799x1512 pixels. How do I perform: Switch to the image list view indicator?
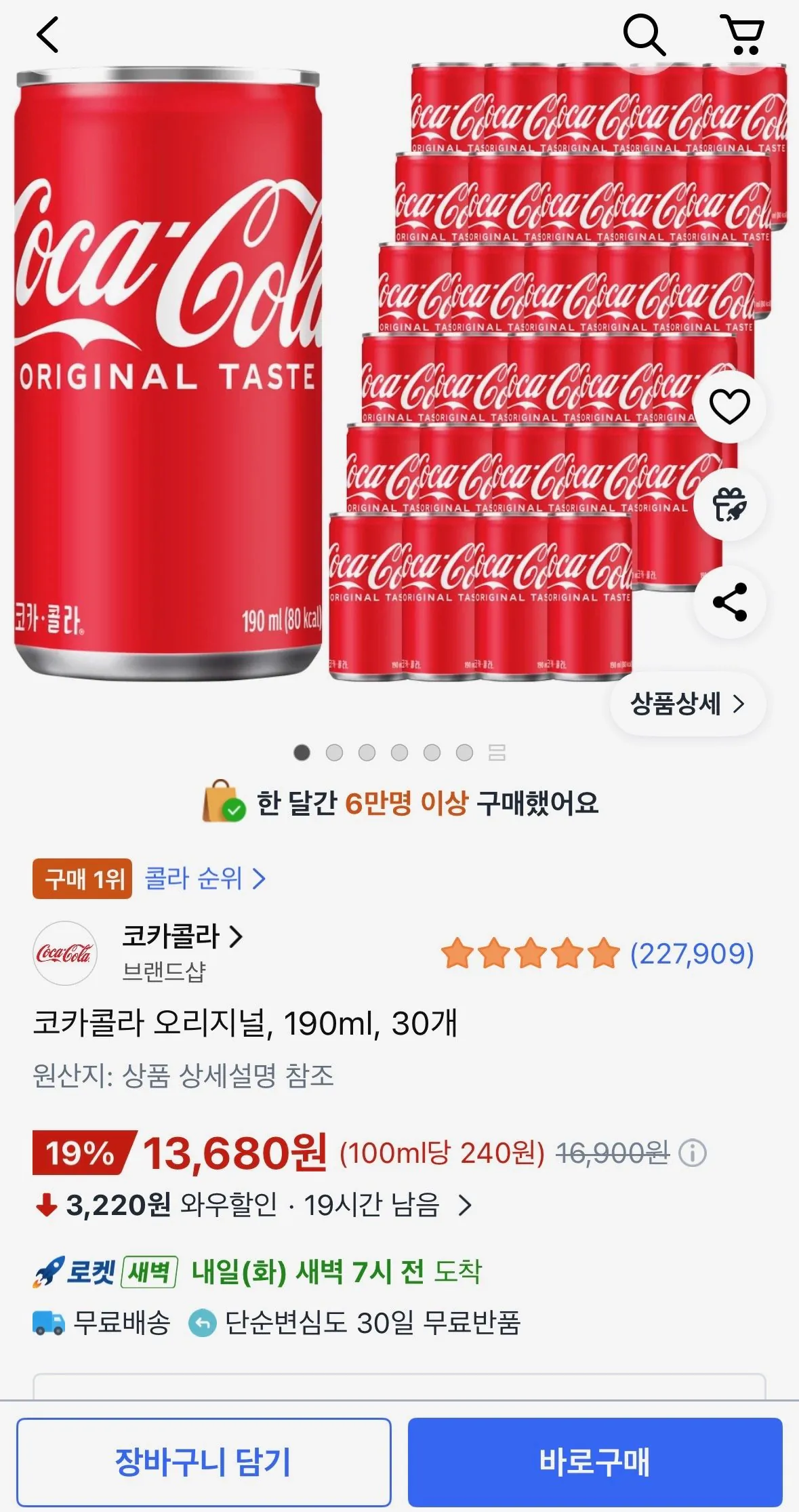pos(497,753)
